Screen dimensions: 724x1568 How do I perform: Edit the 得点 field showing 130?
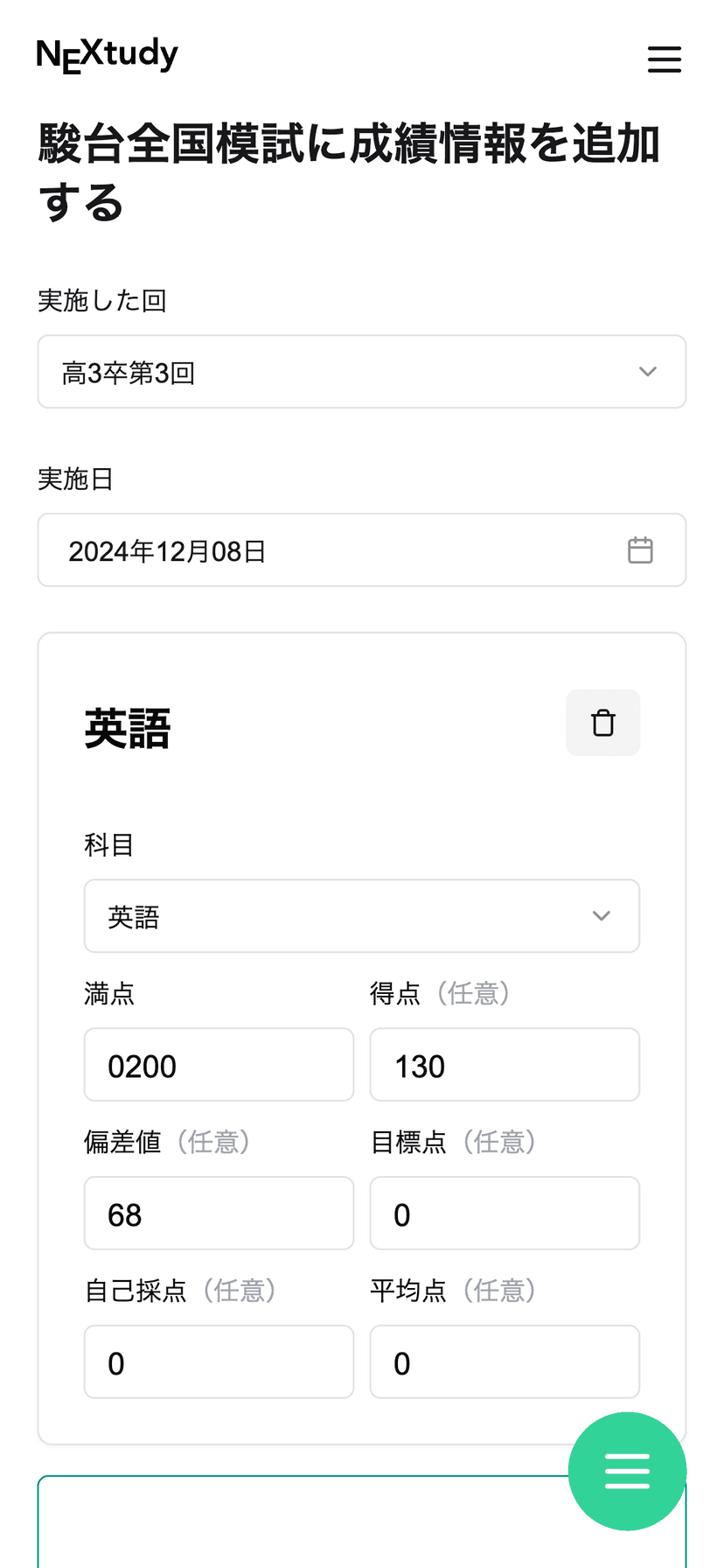[x=505, y=1065]
